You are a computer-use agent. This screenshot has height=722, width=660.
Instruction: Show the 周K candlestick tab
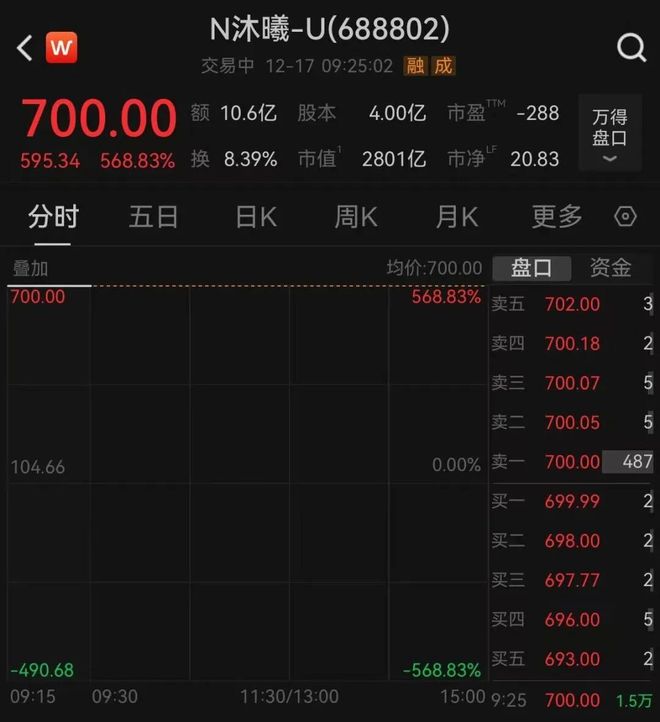pos(355,216)
